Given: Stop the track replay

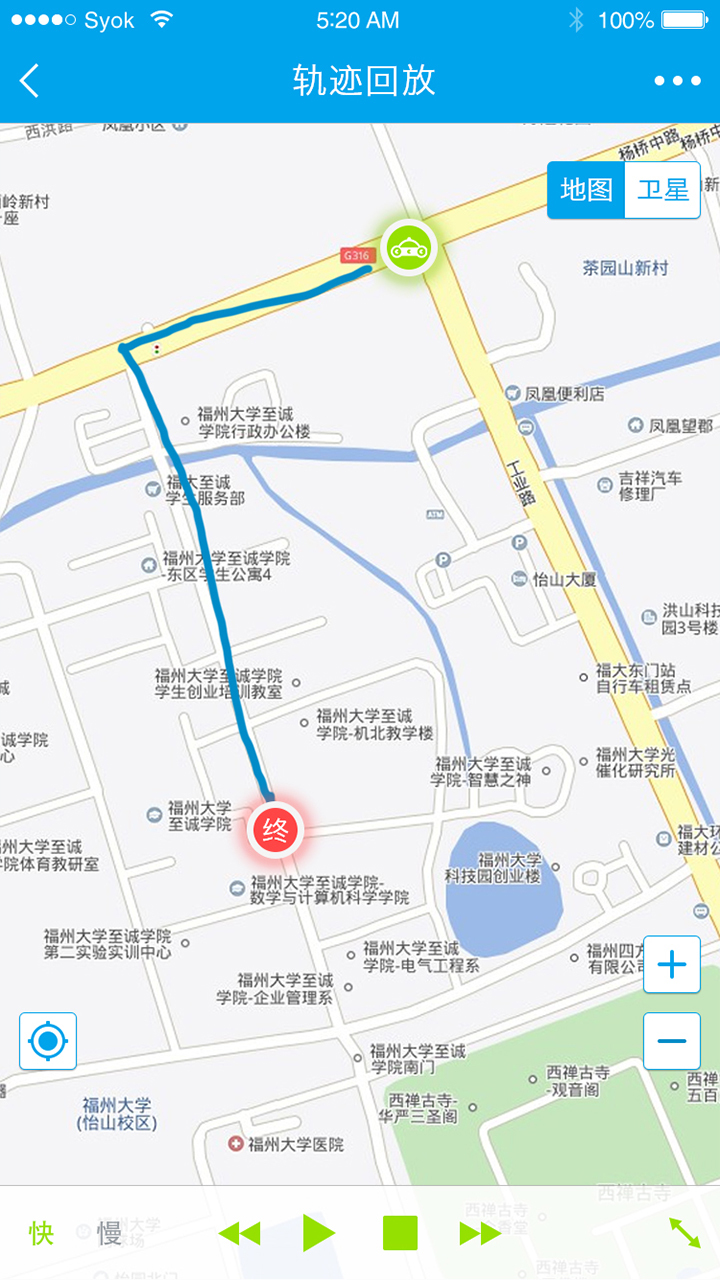Looking at the screenshot, I should (400, 1233).
